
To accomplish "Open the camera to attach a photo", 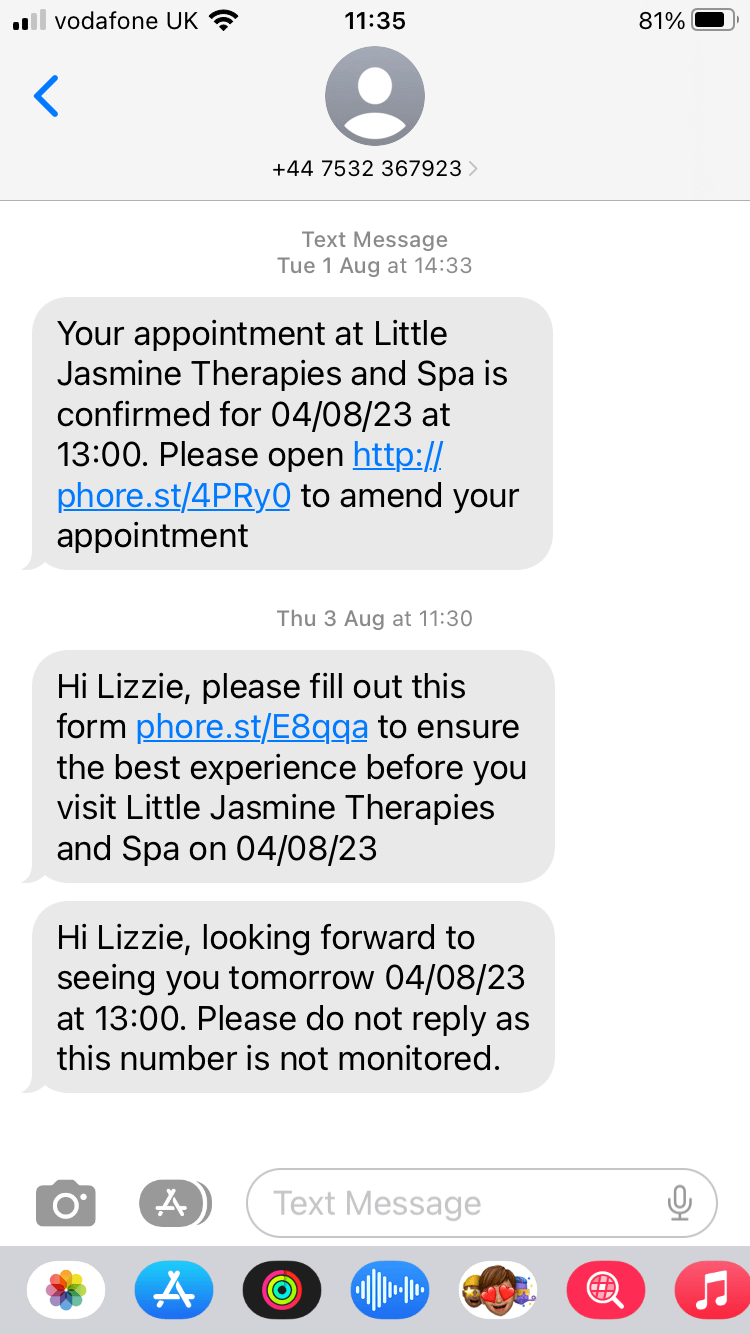I will (65, 1203).
